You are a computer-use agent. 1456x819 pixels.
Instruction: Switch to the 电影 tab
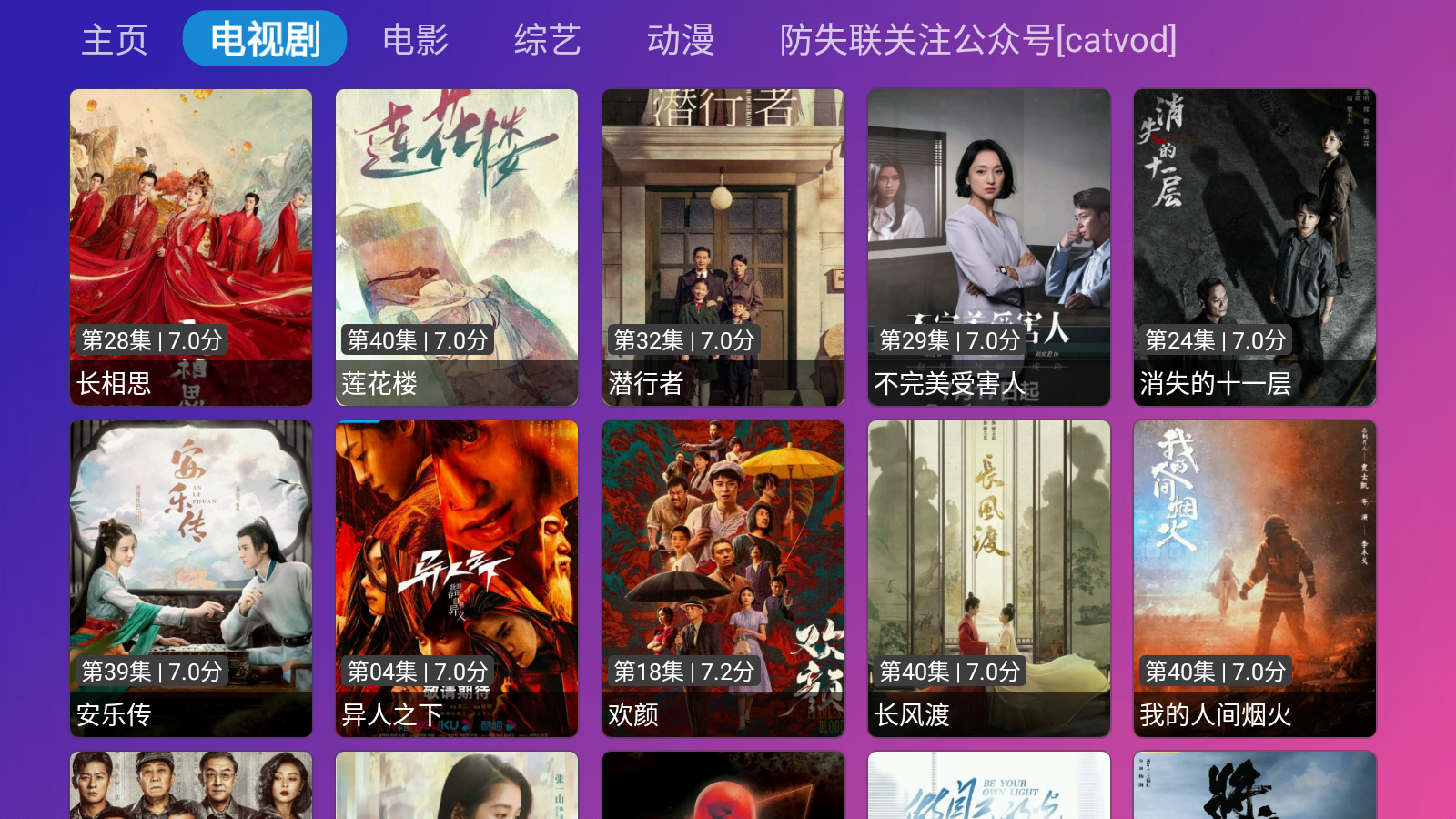[x=416, y=39]
